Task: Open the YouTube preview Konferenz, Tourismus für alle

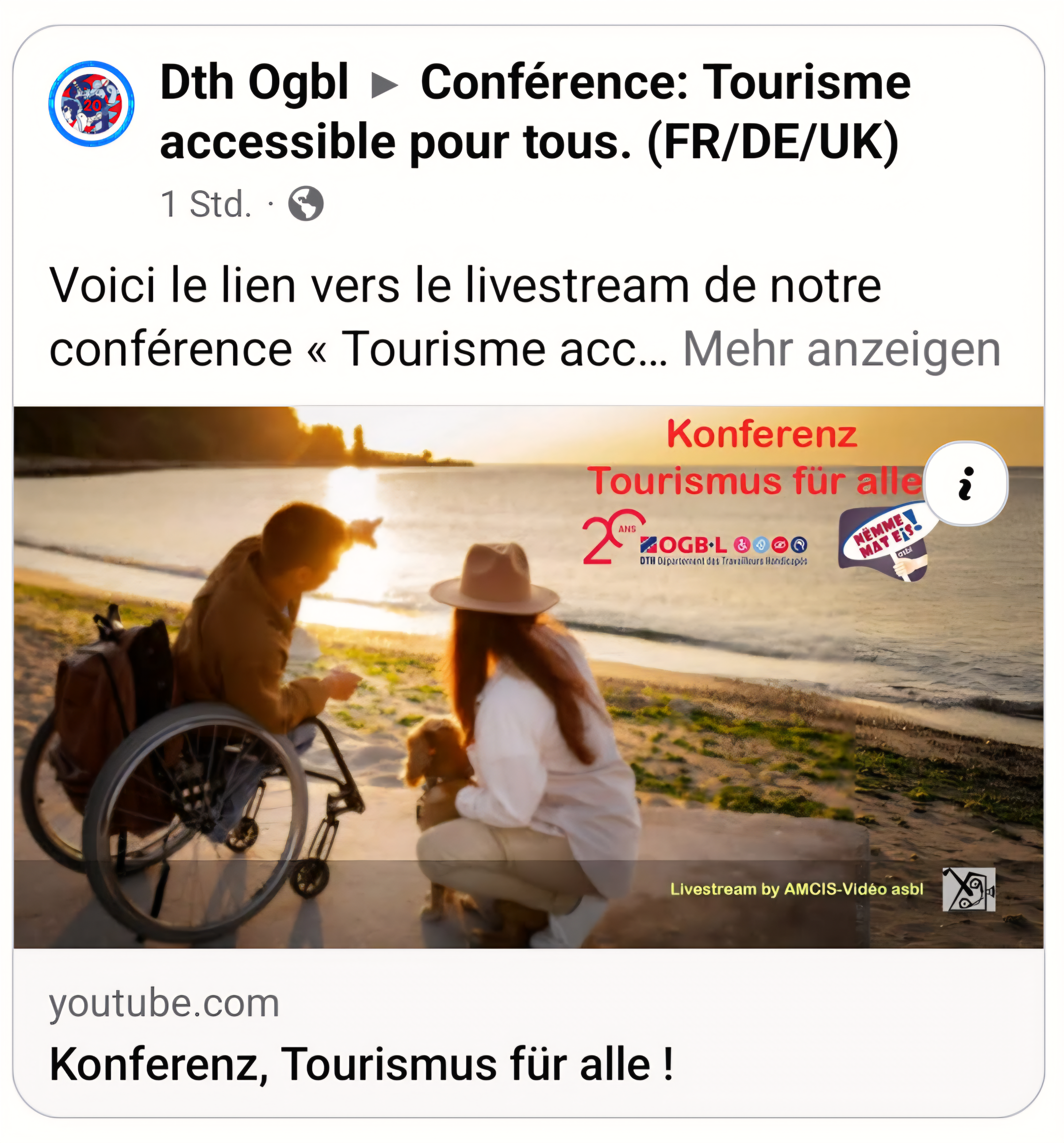Action: (x=361, y=1065)
